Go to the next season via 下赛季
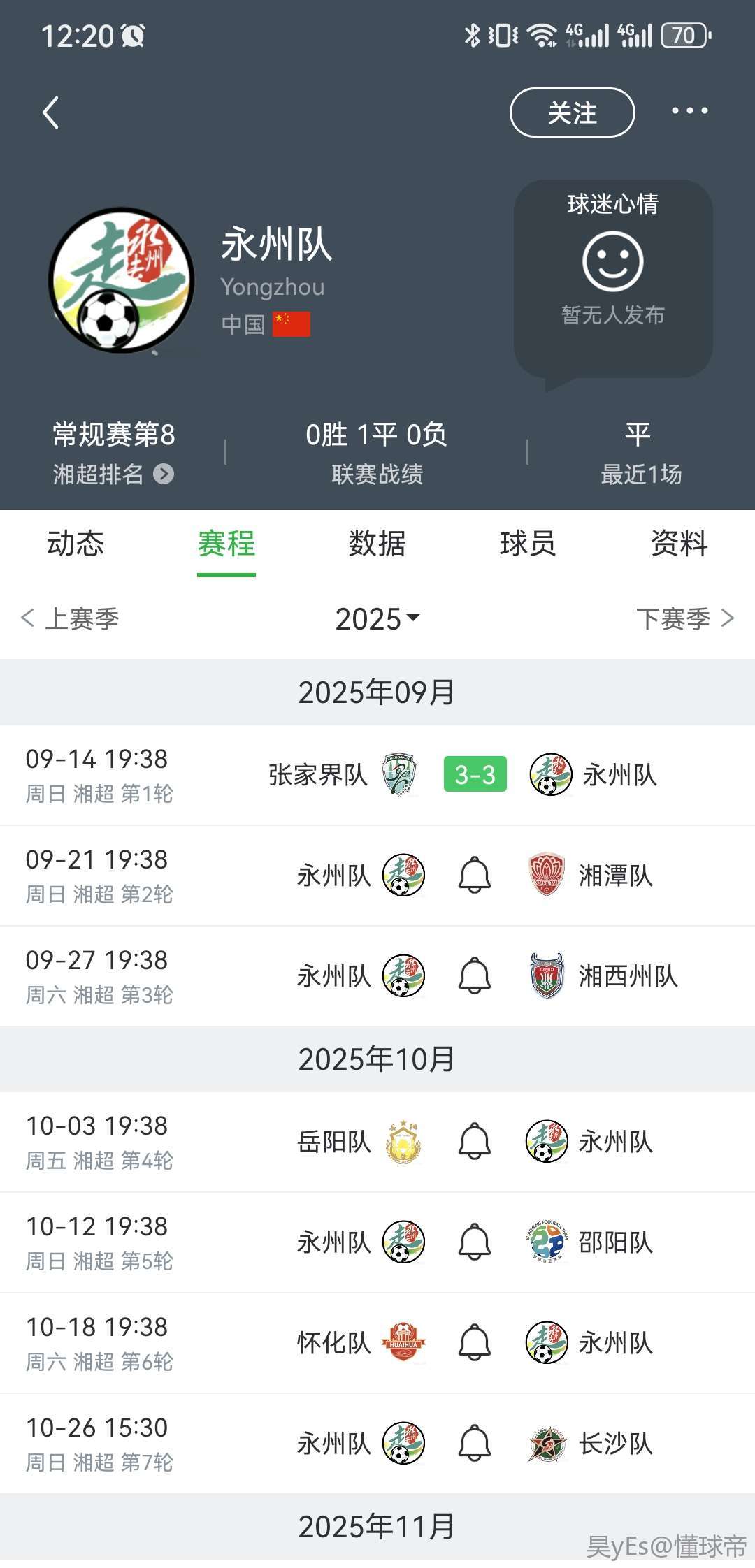This screenshot has height=1568, width=755. [684, 618]
